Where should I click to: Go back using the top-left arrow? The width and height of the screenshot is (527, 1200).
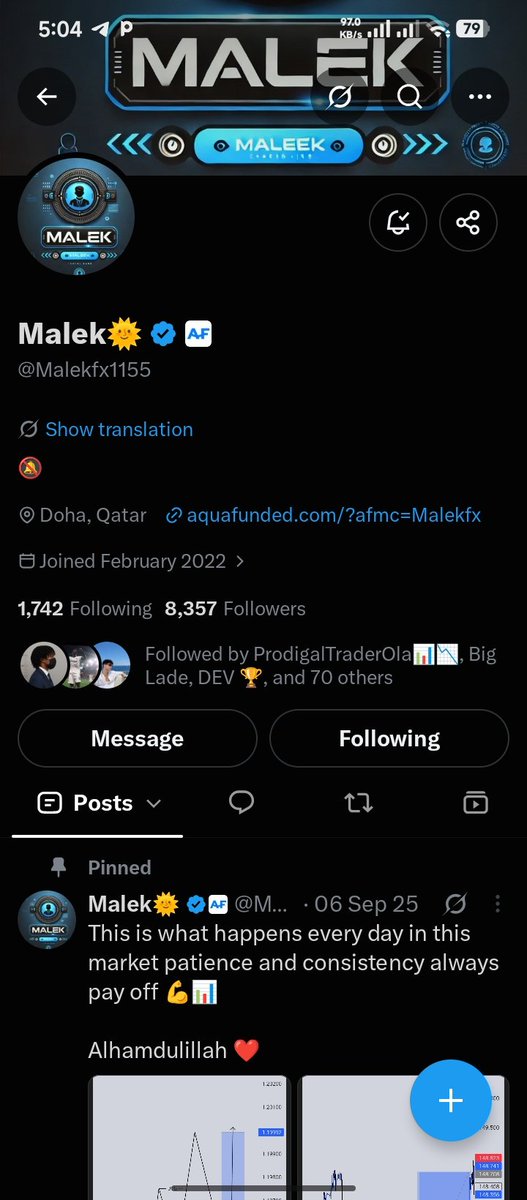click(47, 96)
